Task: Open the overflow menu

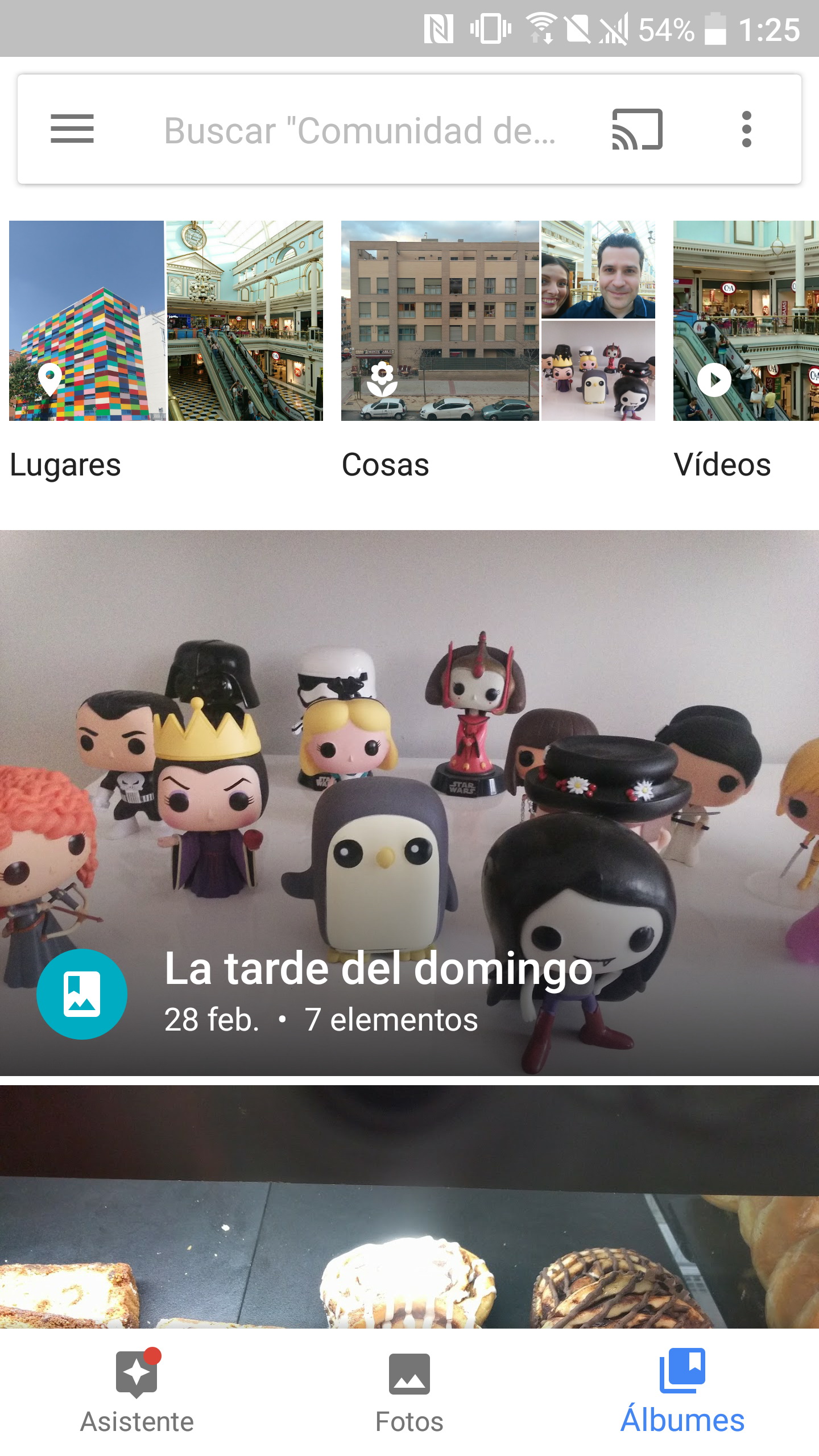Action: (746, 129)
